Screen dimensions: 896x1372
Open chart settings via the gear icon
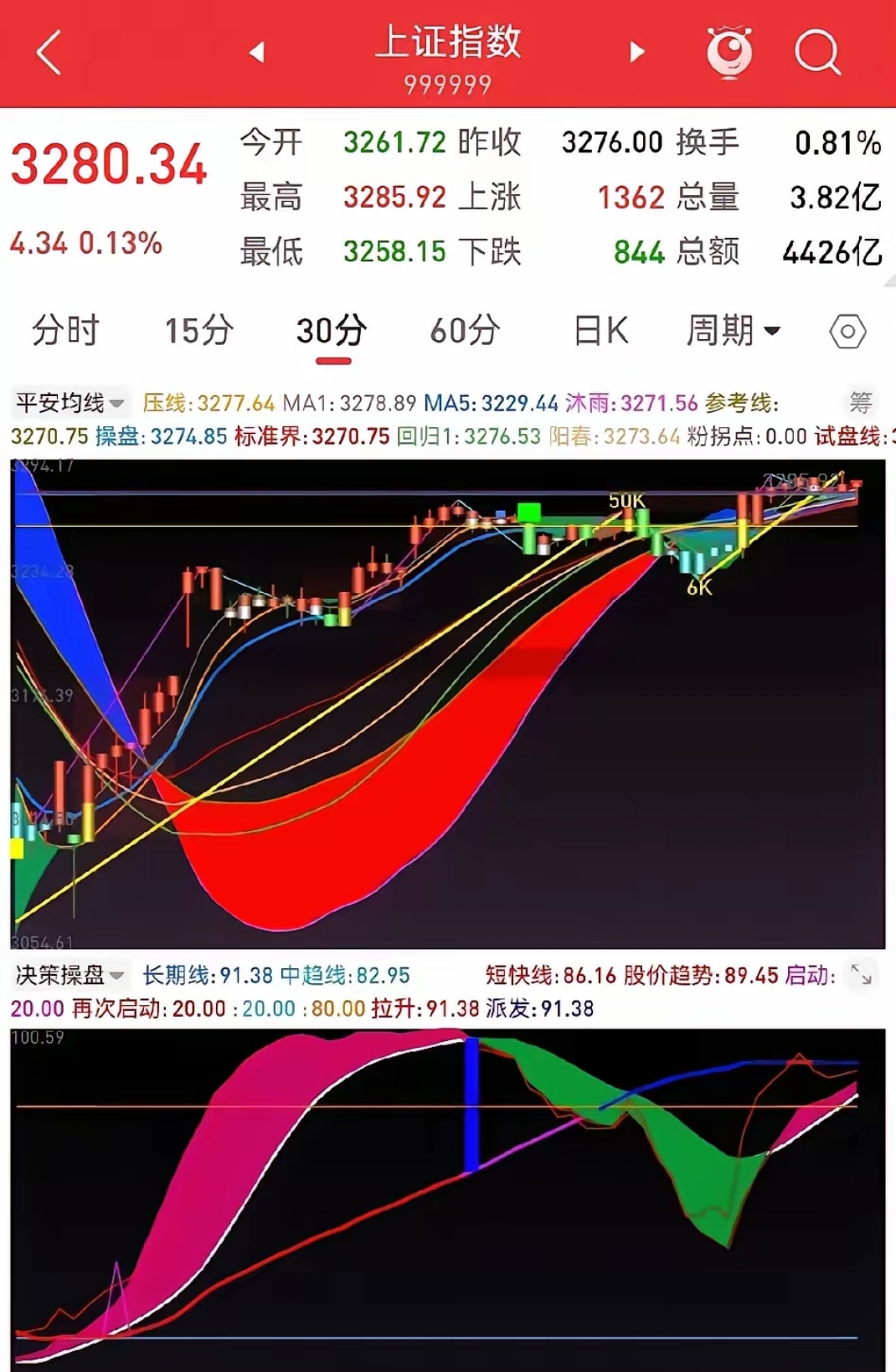[847, 330]
